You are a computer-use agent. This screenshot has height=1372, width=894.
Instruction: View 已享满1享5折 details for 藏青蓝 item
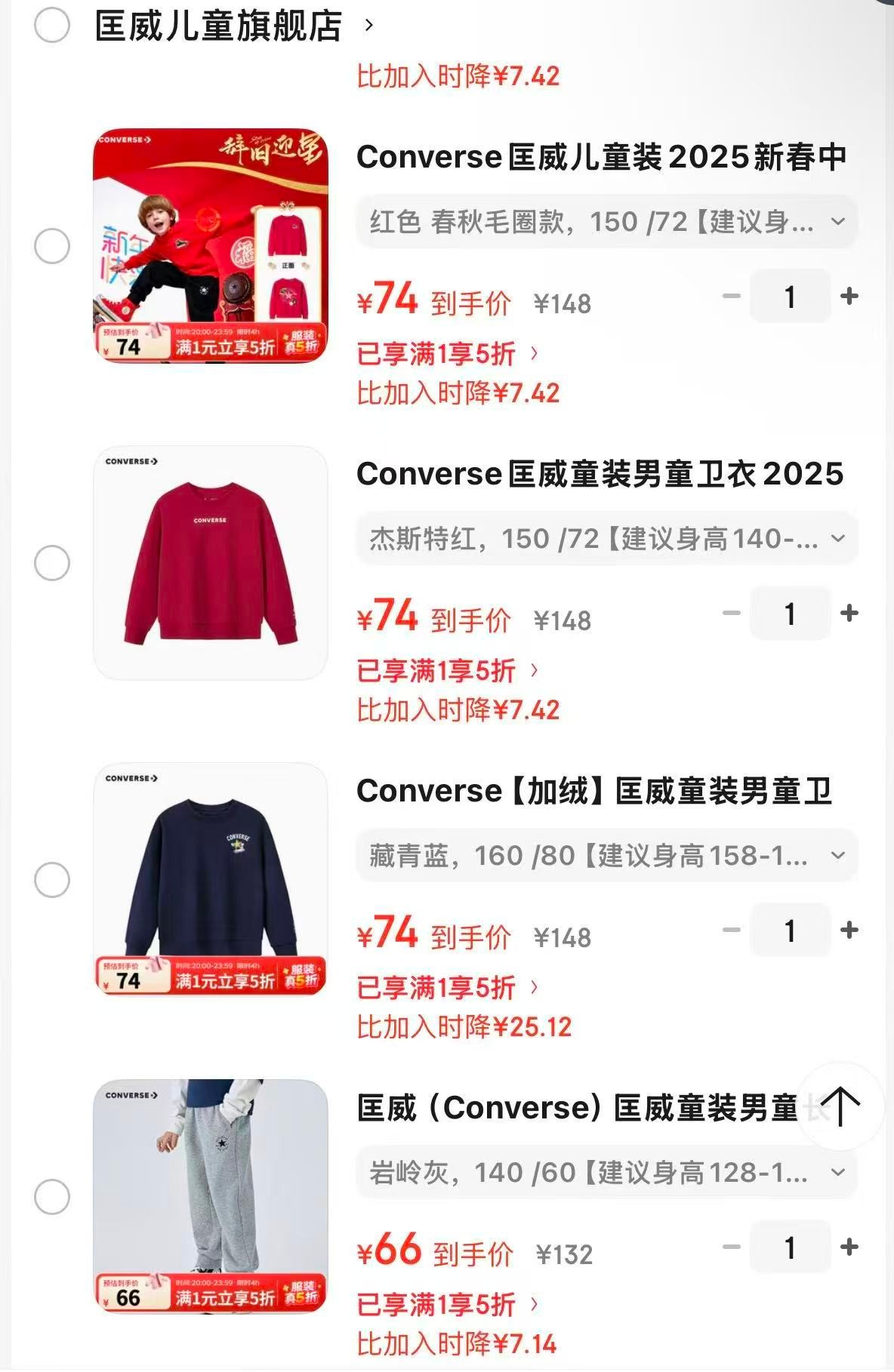click(x=447, y=987)
